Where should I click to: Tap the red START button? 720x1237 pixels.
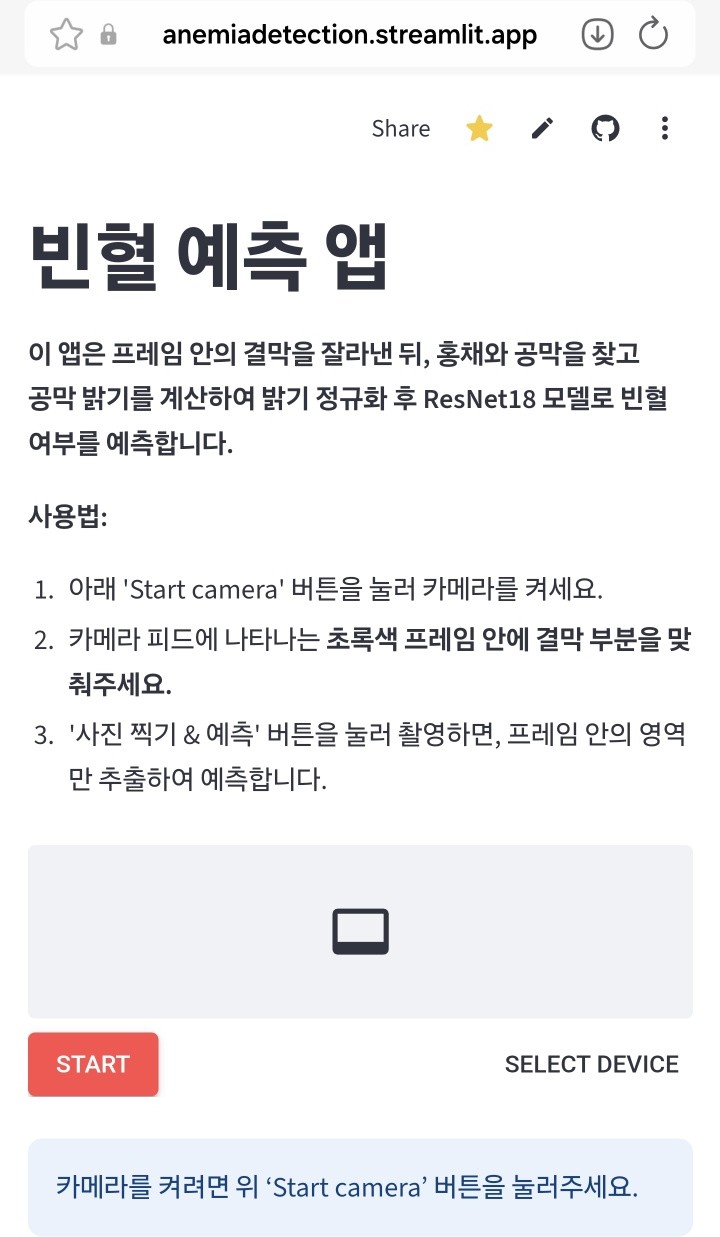(93, 1064)
